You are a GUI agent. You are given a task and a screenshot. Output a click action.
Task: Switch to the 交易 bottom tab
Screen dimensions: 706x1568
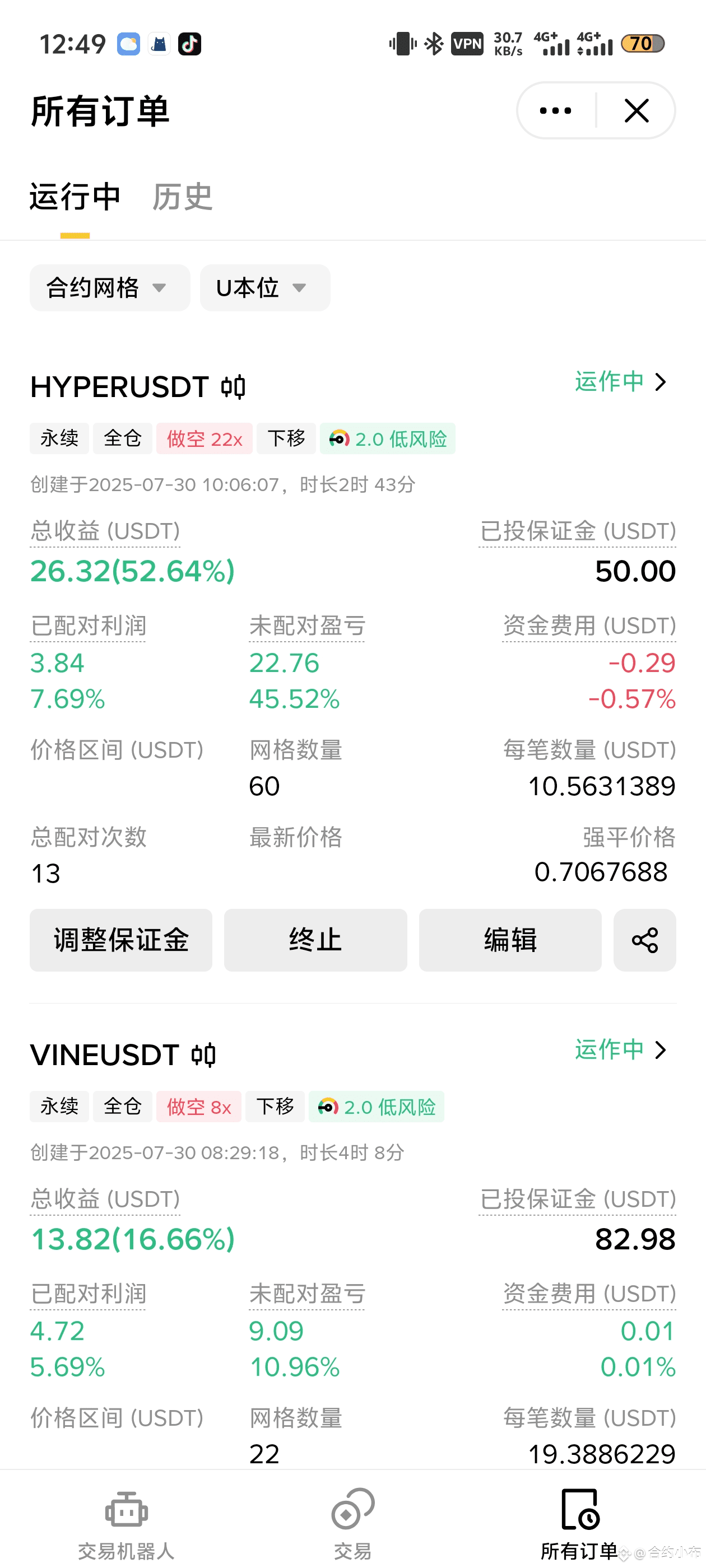click(352, 1524)
